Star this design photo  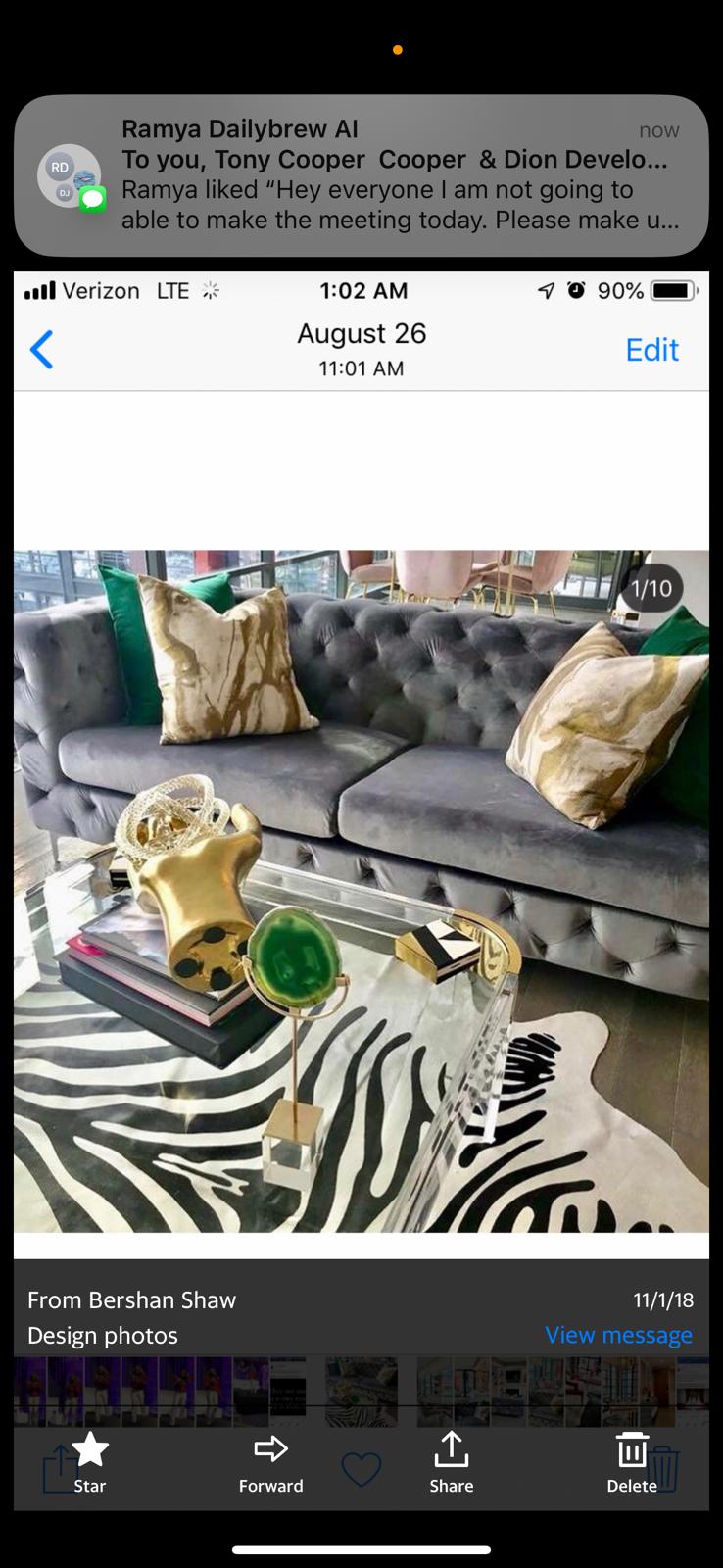pos(90,1461)
